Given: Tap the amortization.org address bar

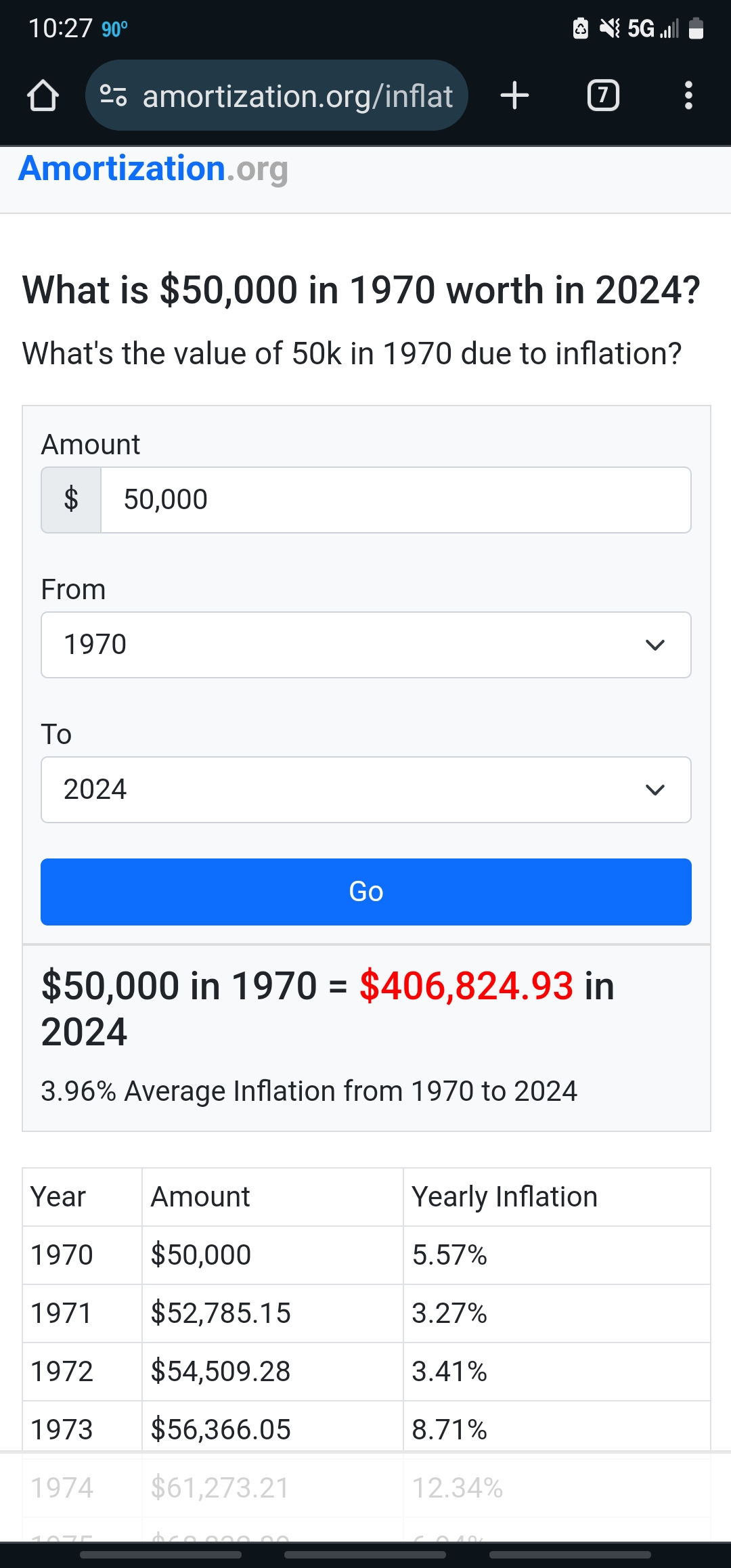Looking at the screenshot, I should [277, 95].
